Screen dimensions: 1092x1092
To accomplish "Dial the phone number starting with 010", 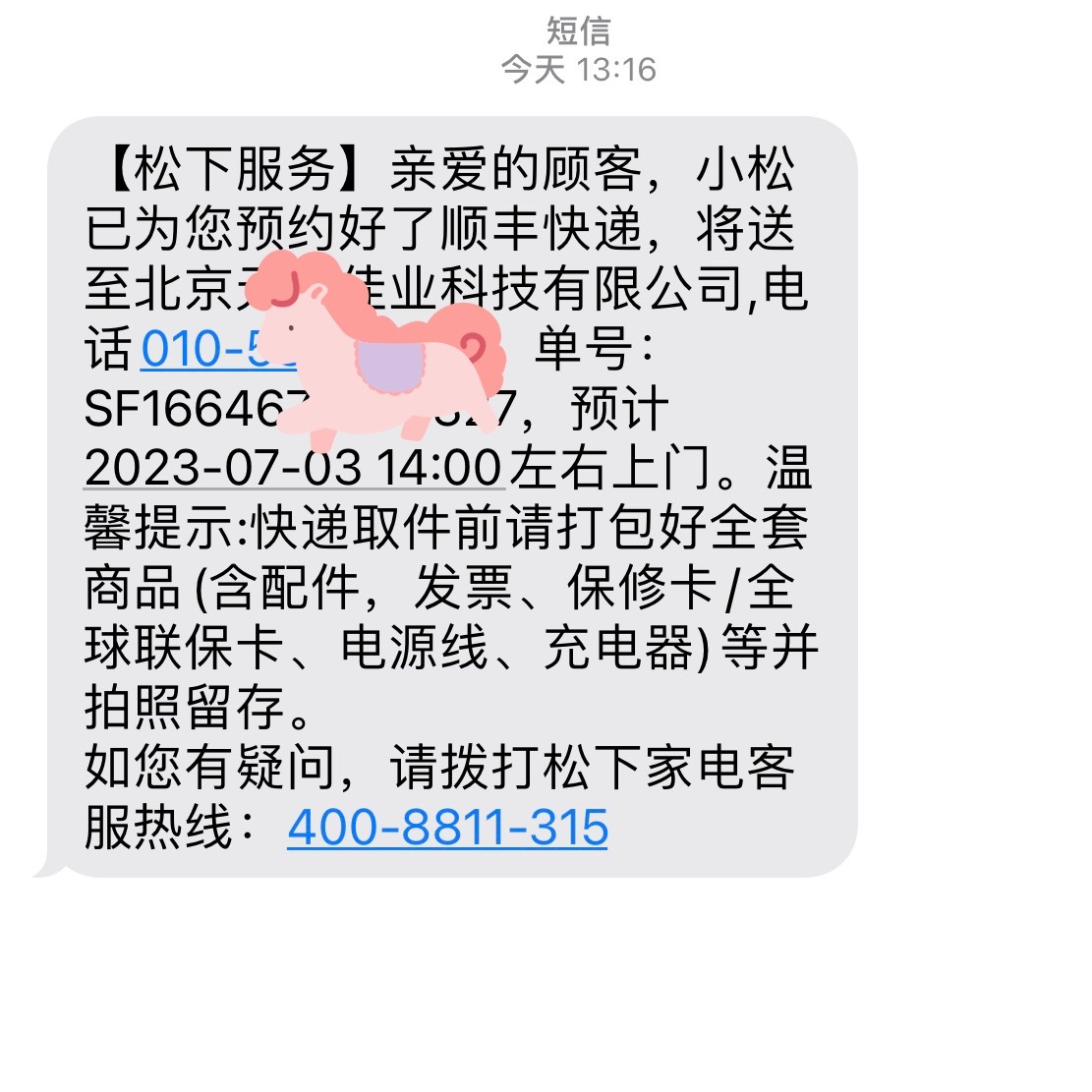I will [197, 349].
